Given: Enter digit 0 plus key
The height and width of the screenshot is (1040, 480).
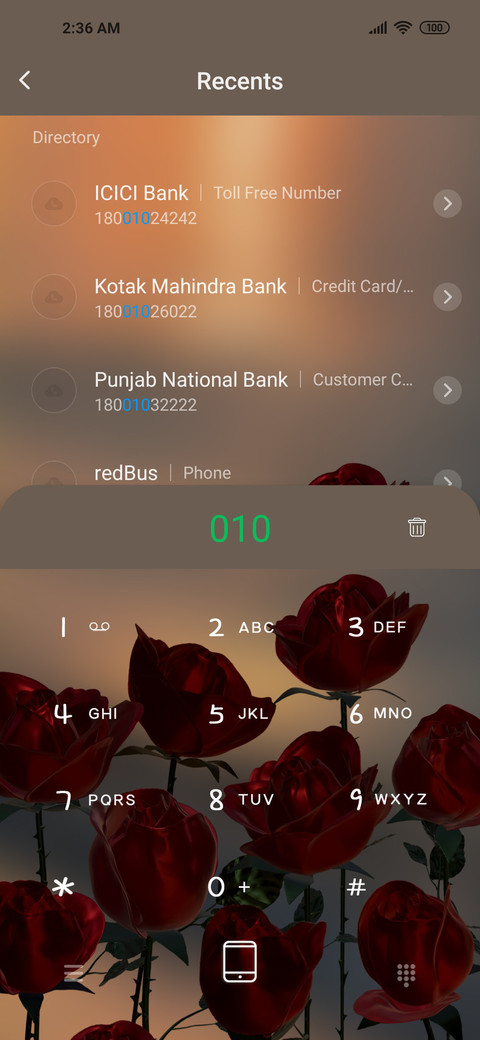Looking at the screenshot, I should 229,887.
